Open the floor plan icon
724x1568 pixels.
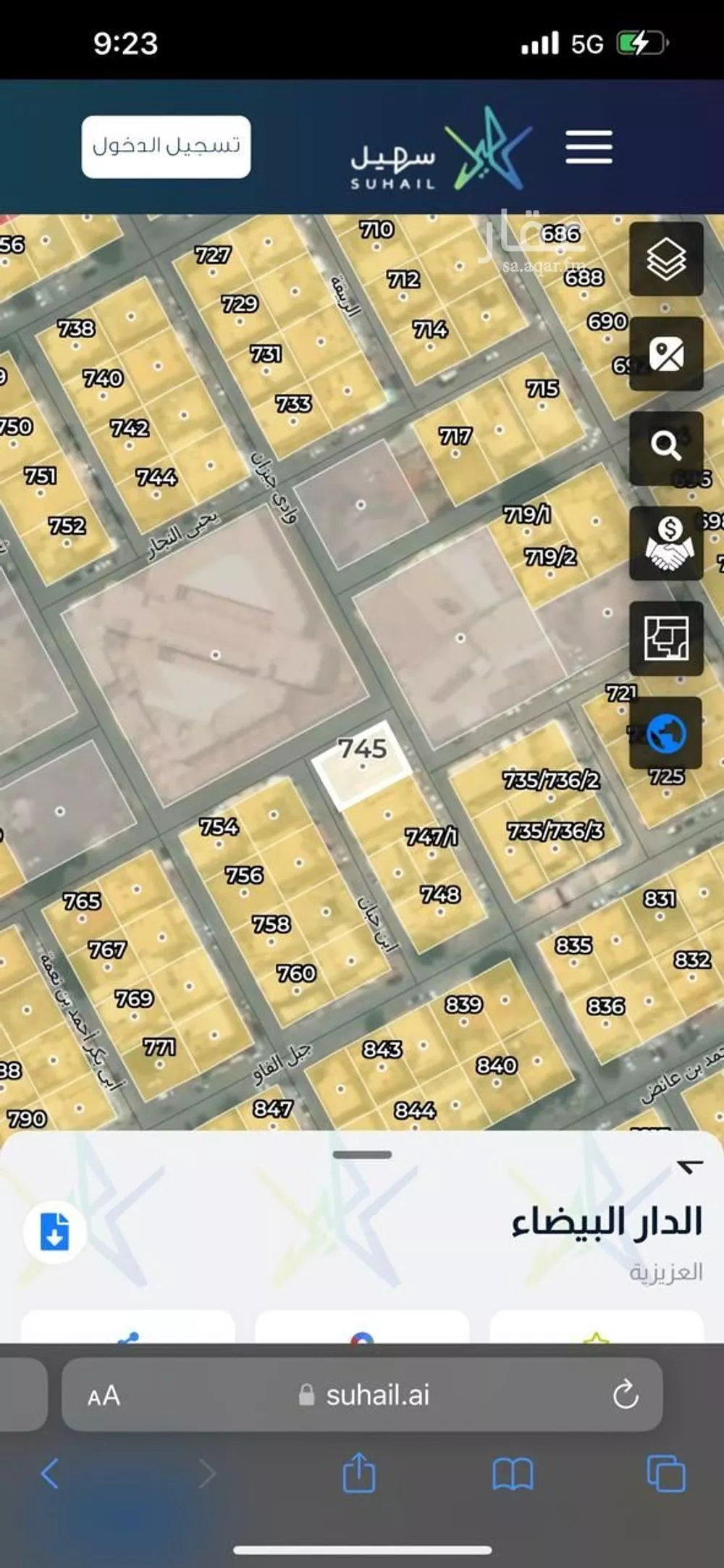click(666, 638)
